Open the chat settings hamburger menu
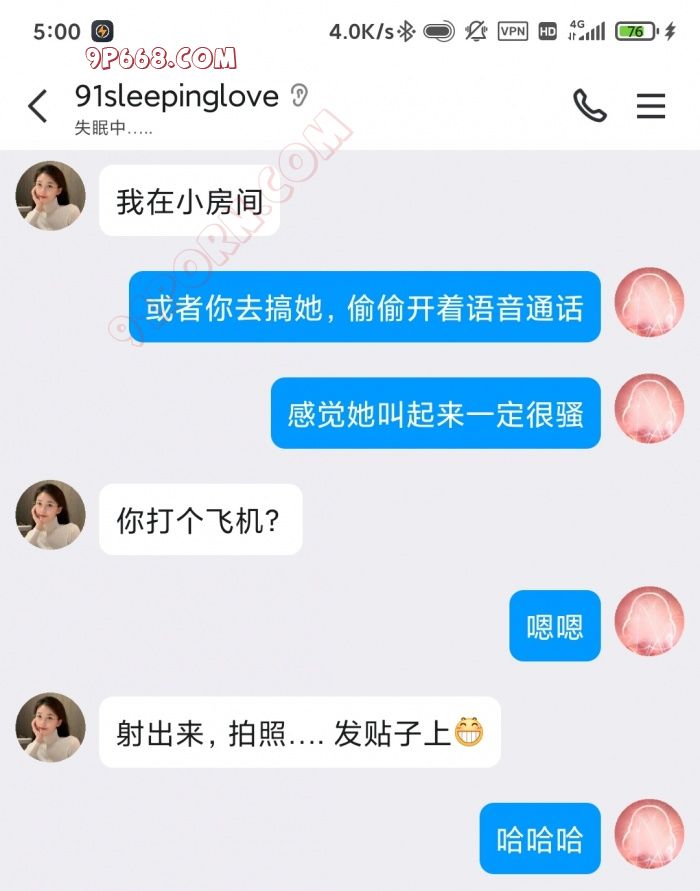The width and height of the screenshot is (700, 891). point(651,105)
